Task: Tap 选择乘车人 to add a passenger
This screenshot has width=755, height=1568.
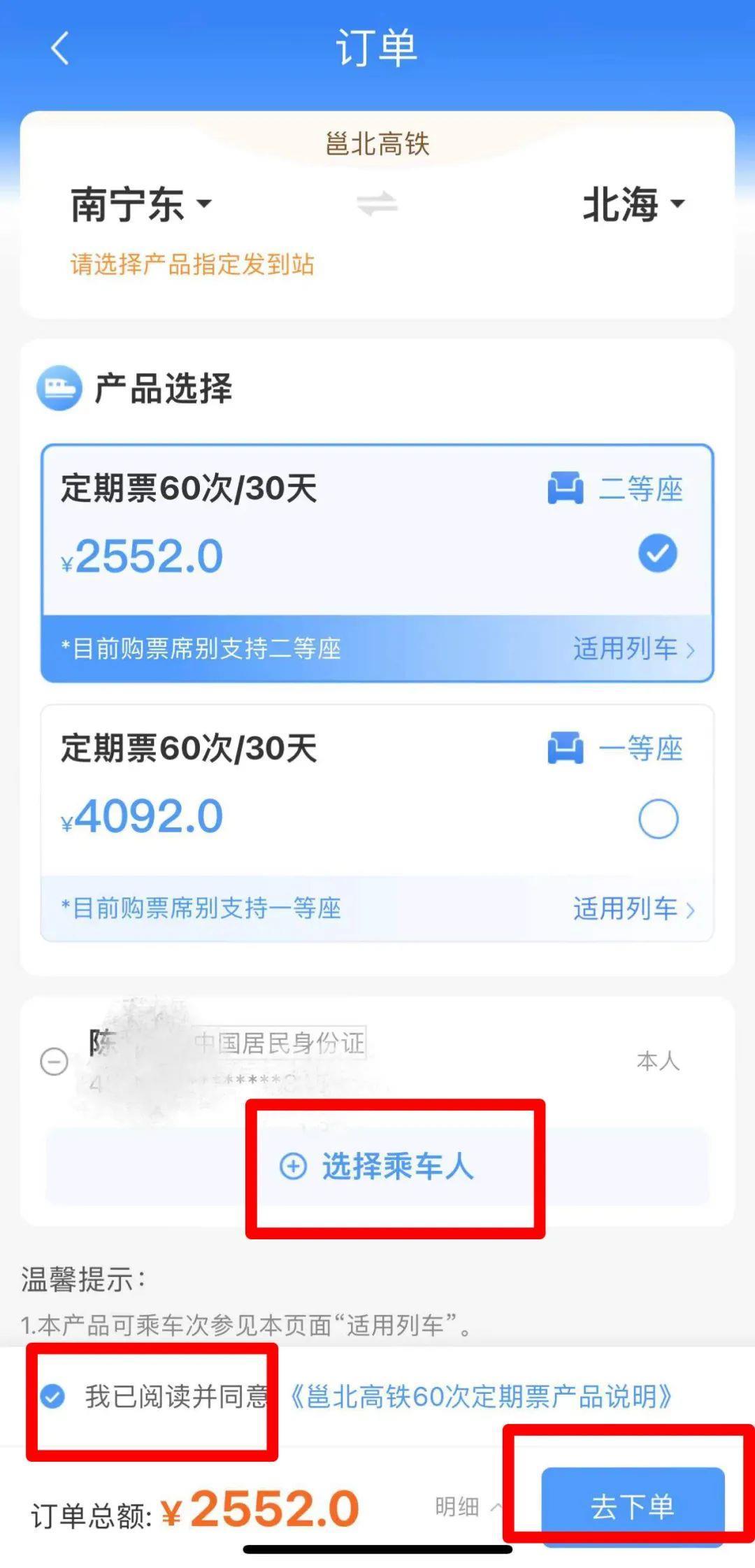Action: pos(377,1166)
